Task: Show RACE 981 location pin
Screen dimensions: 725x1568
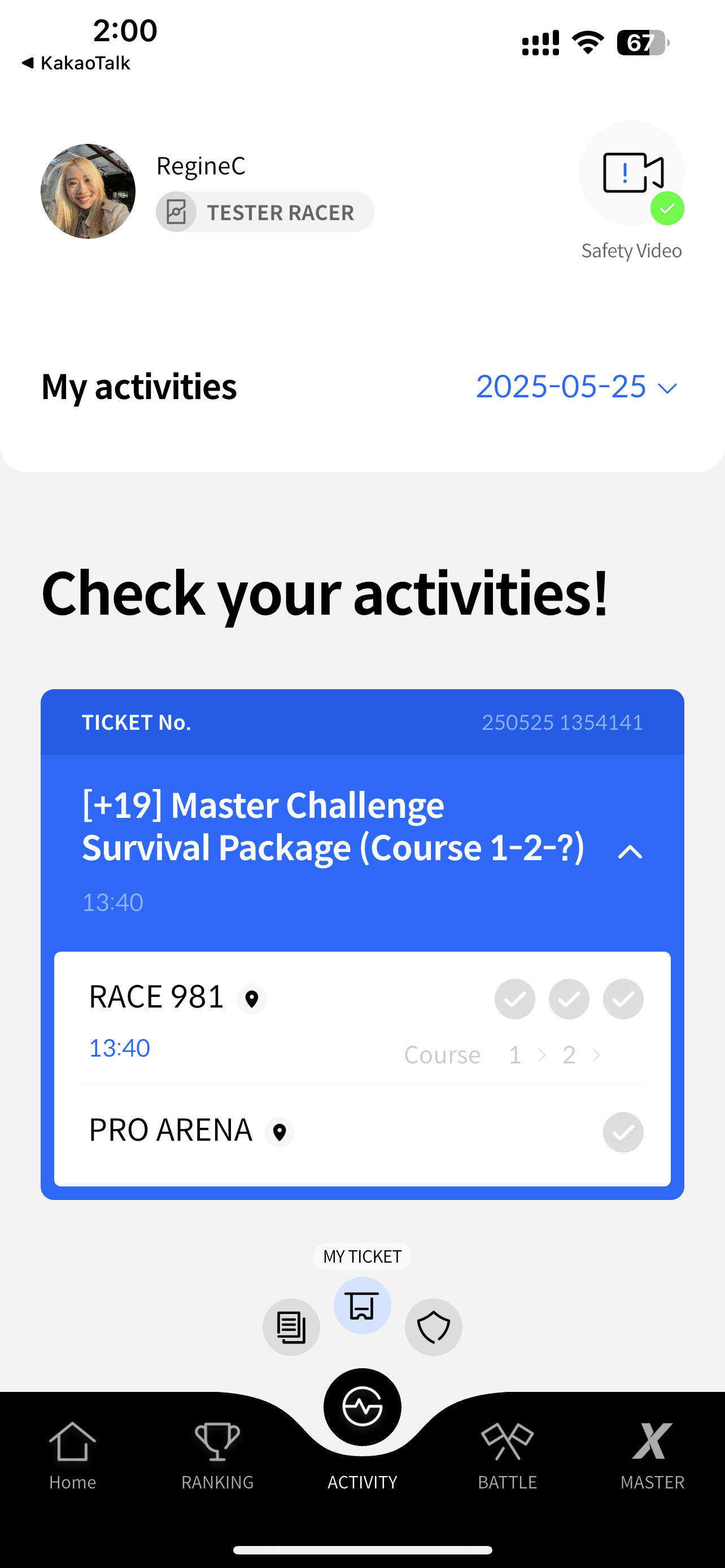Action: click(x=251, y=999)
